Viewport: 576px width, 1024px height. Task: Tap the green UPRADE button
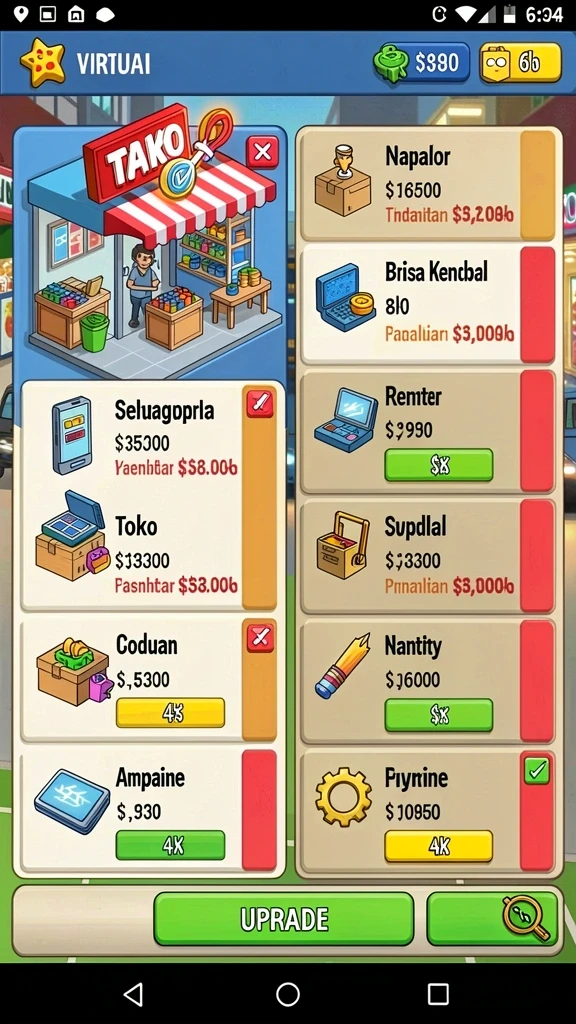point(284,919)
